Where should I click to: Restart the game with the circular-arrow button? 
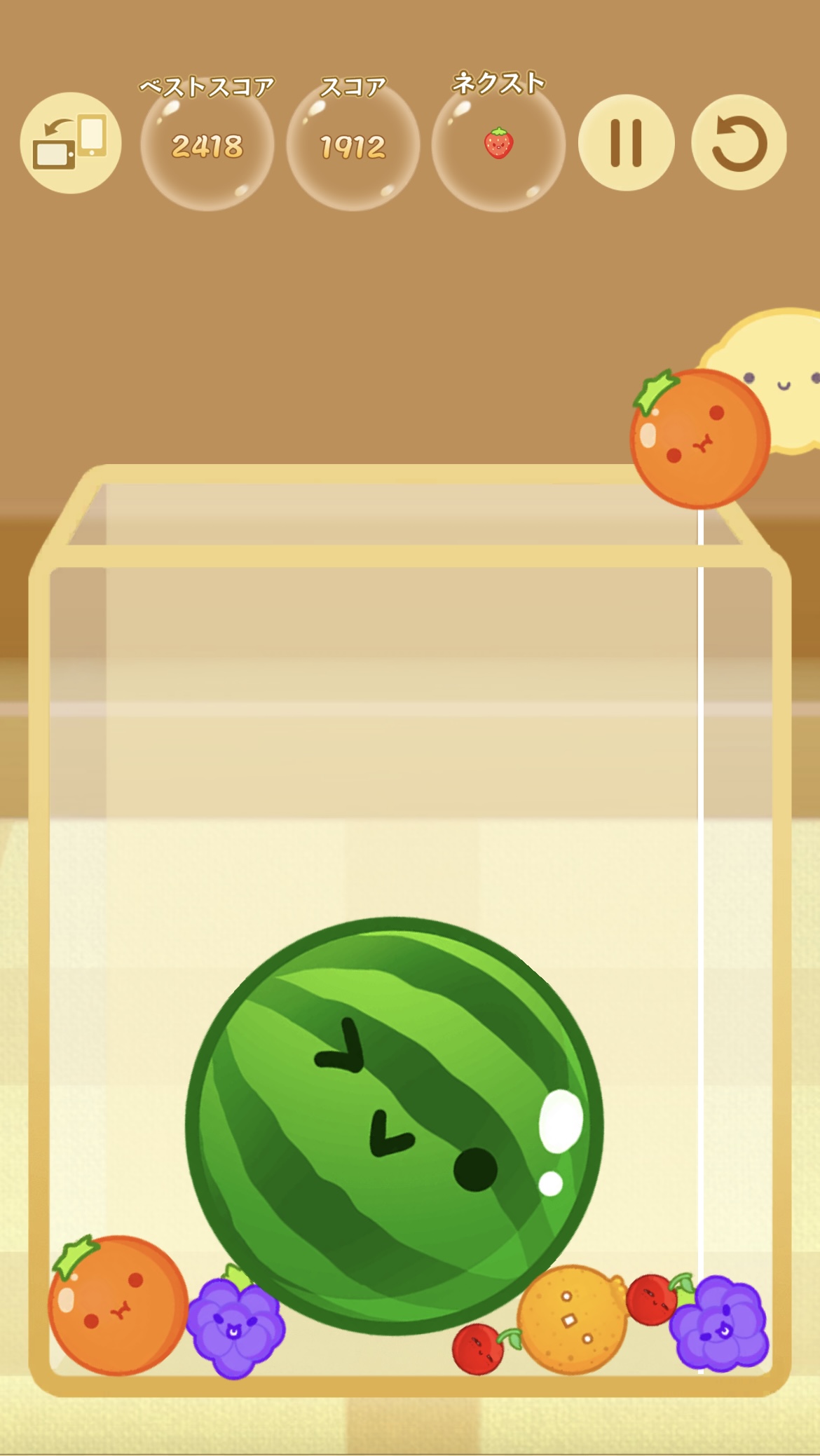click(x=739, y=143)
